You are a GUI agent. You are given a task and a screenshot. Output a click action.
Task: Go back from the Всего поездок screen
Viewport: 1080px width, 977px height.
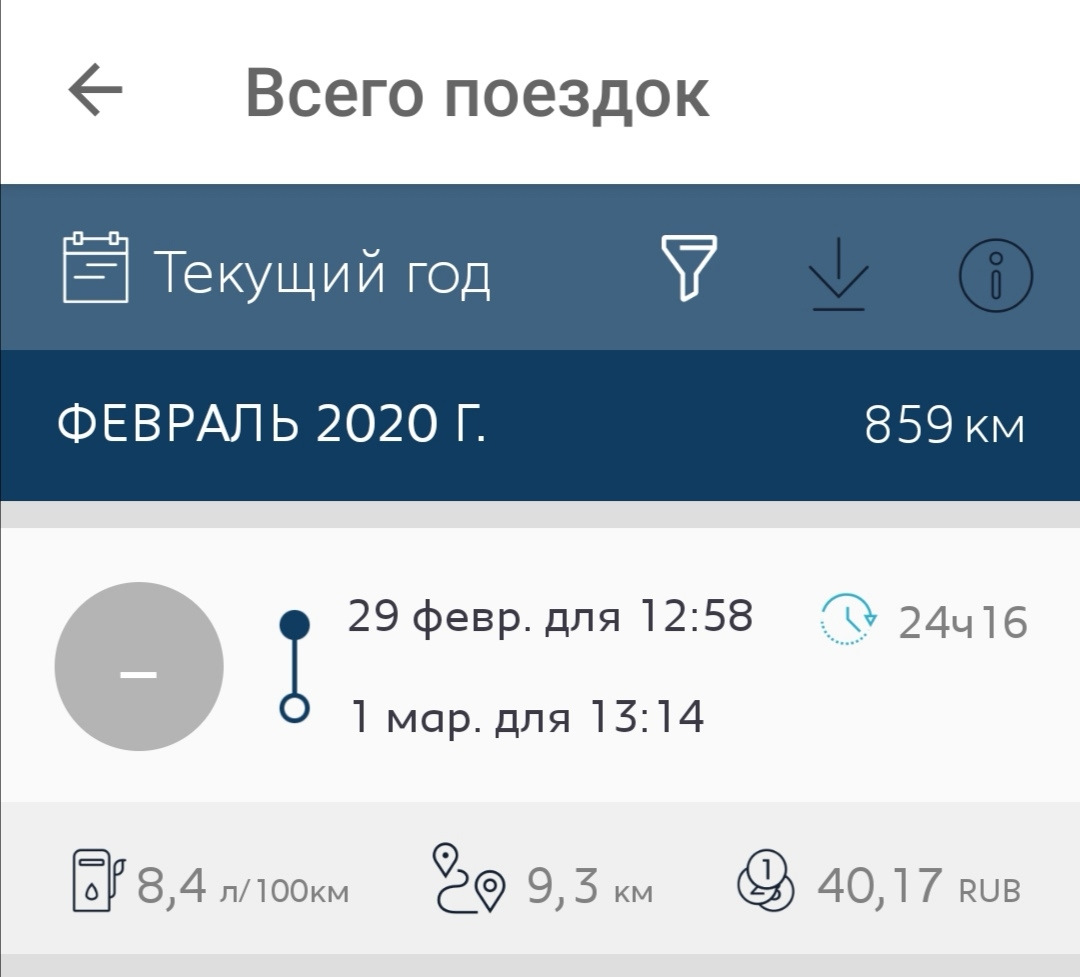tap(95, 92)
